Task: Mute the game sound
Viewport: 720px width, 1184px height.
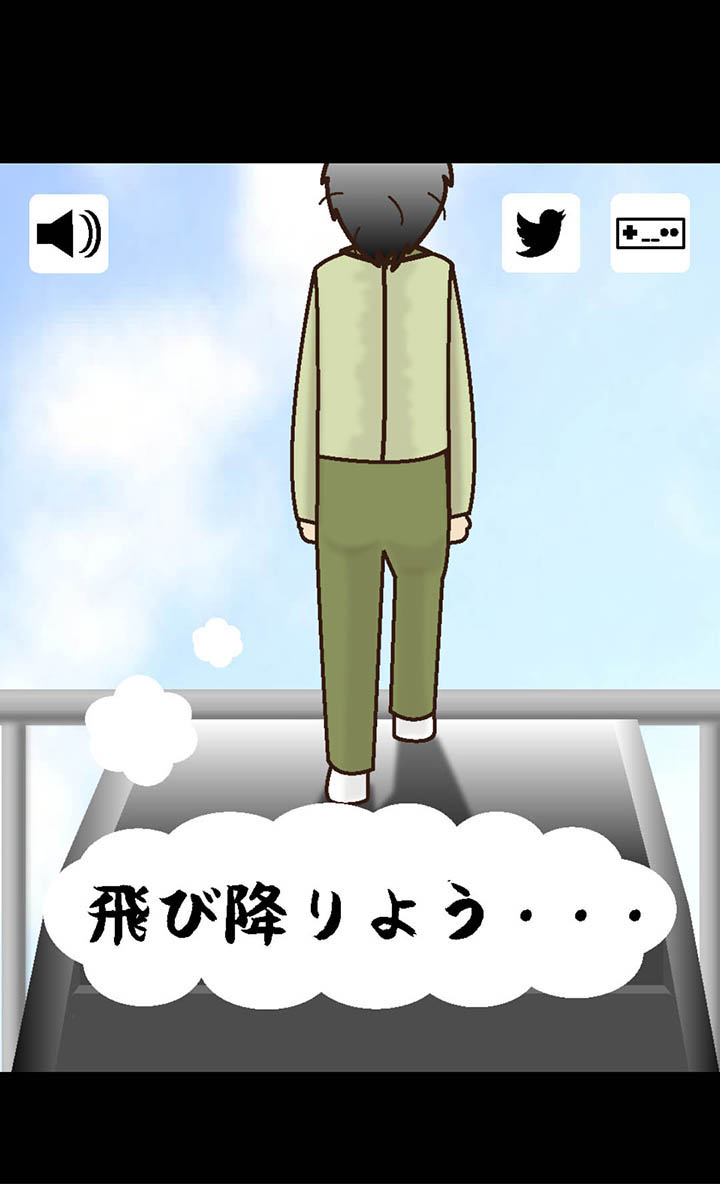Action: (x=68, y=233)
